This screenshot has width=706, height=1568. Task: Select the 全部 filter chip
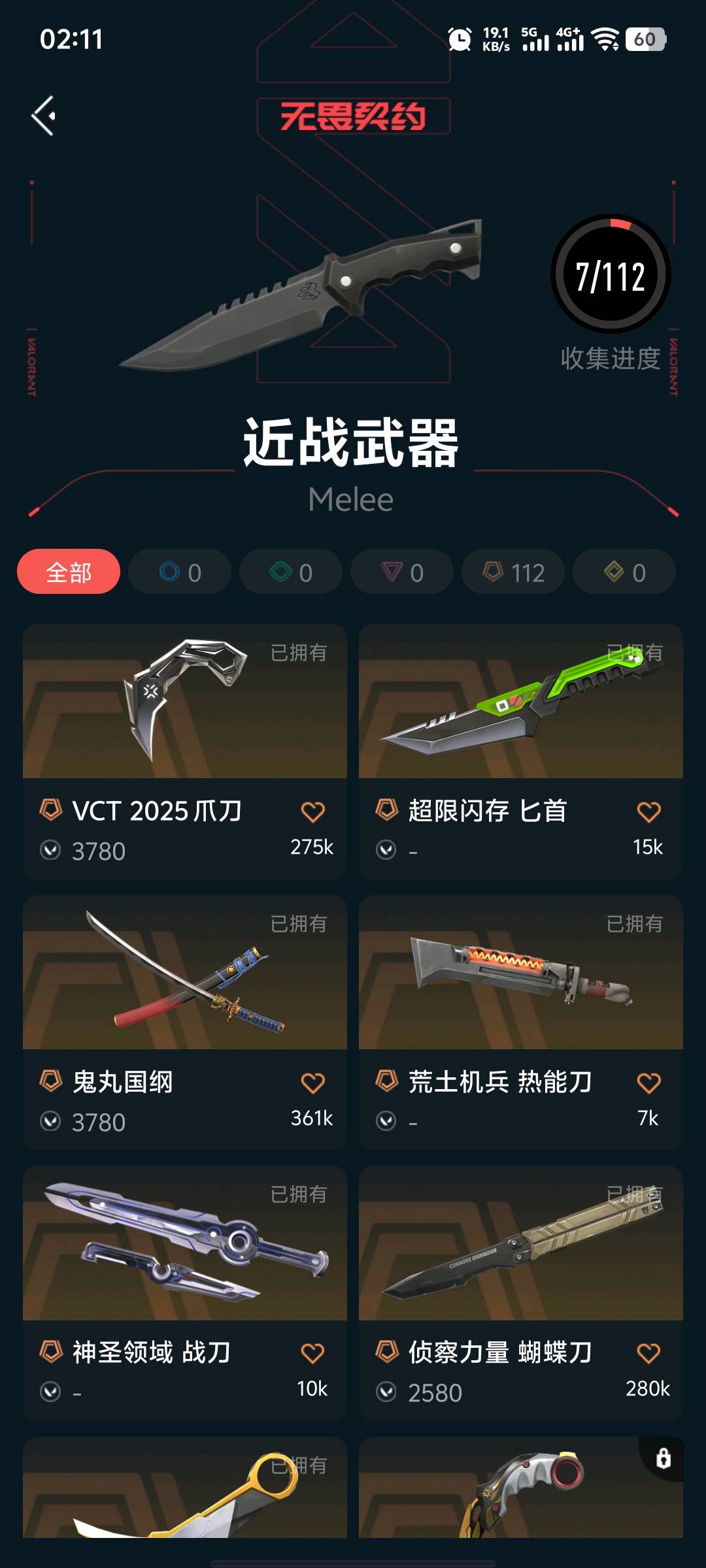click(x=69, y=572)
